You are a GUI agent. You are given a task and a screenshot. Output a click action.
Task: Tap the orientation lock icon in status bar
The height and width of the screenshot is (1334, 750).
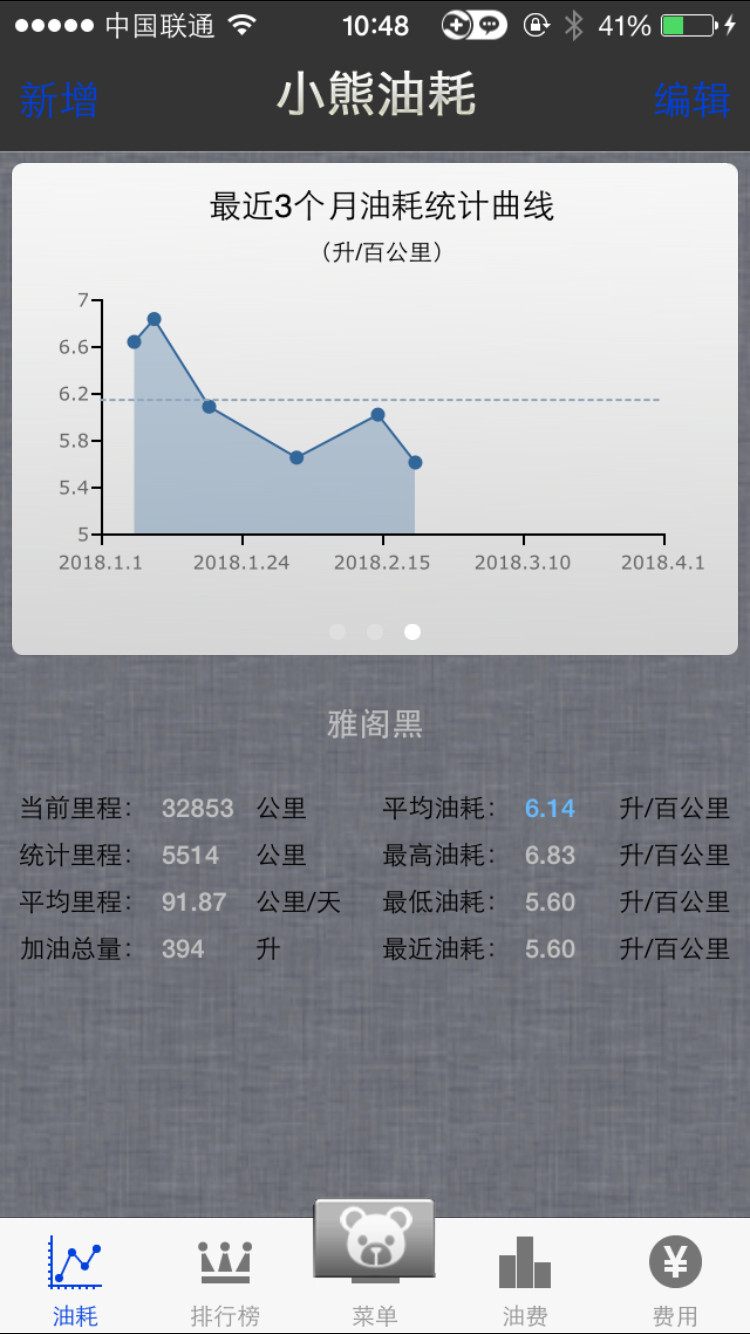click(x=534, y=26)
